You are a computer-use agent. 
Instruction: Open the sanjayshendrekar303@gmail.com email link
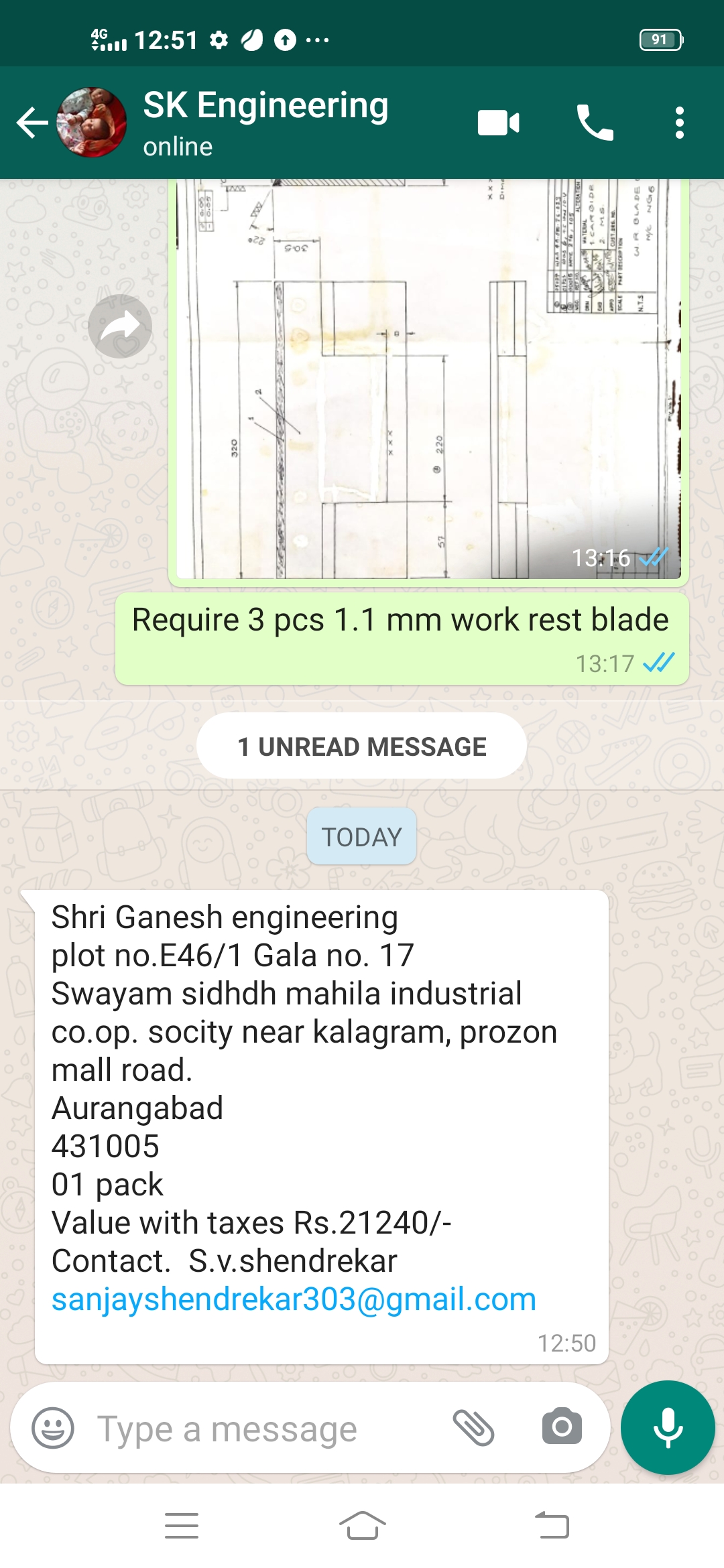(294, 1299)
